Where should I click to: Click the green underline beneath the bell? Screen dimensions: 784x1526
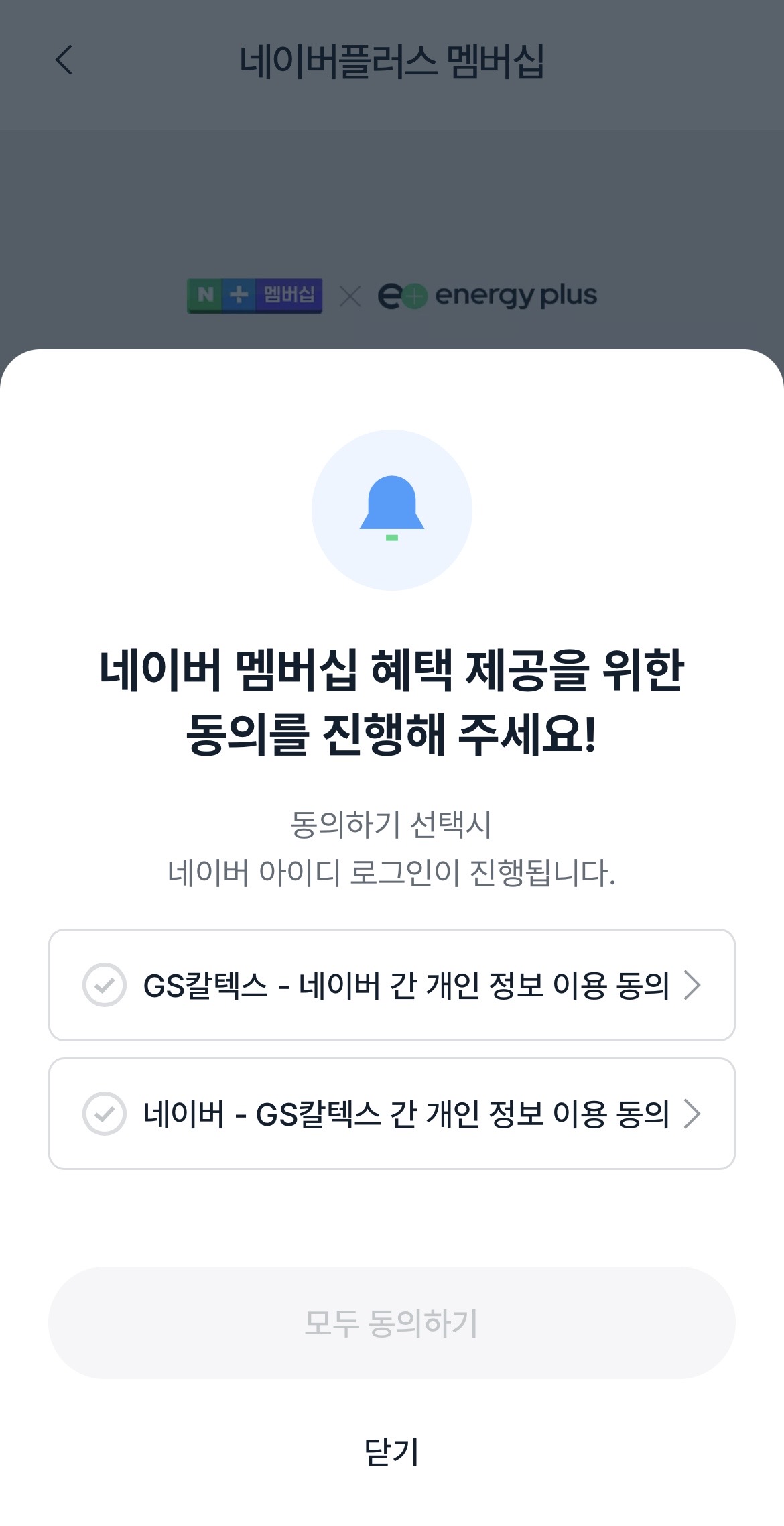392,539
